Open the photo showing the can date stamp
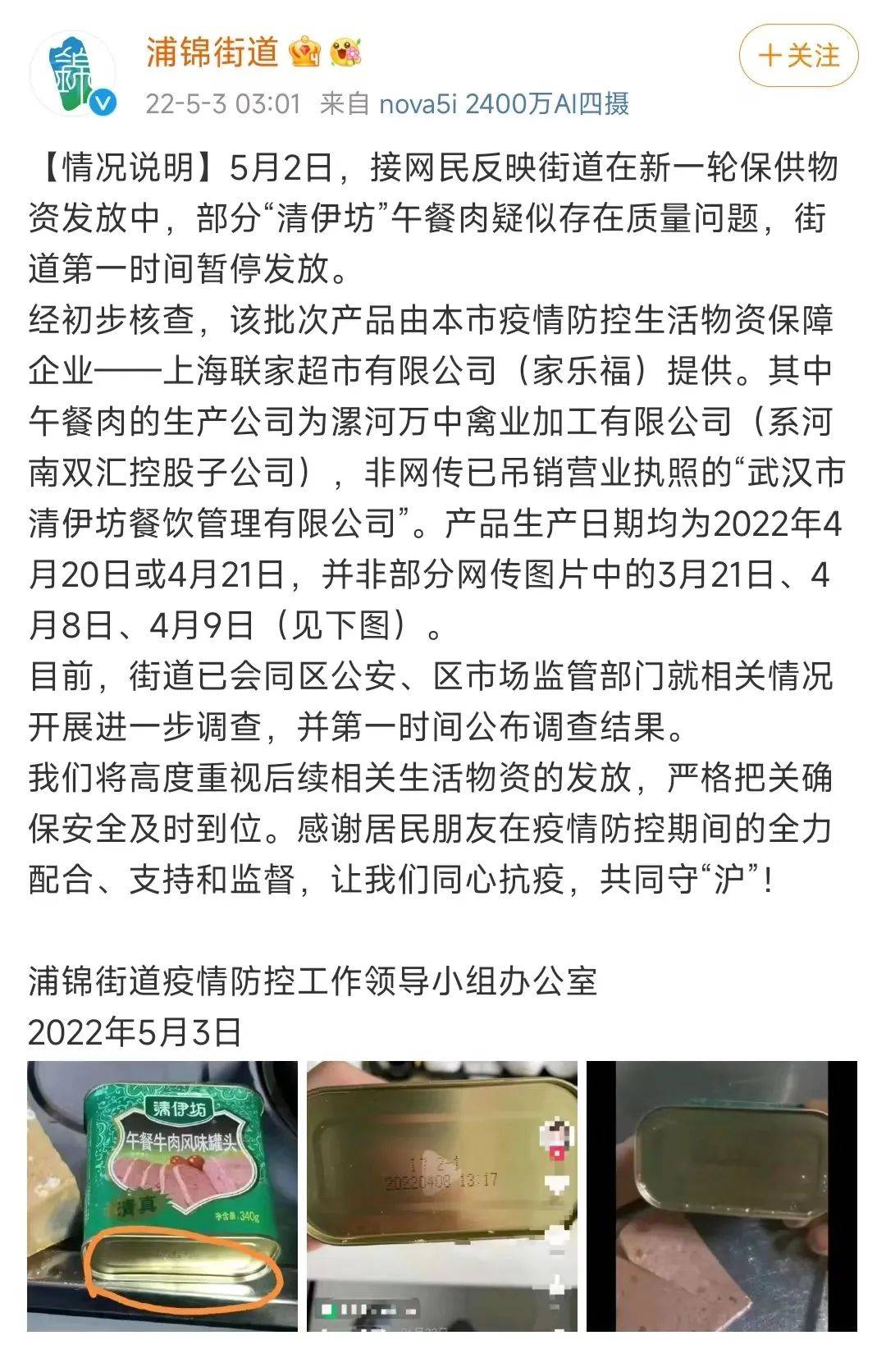 442,1196
